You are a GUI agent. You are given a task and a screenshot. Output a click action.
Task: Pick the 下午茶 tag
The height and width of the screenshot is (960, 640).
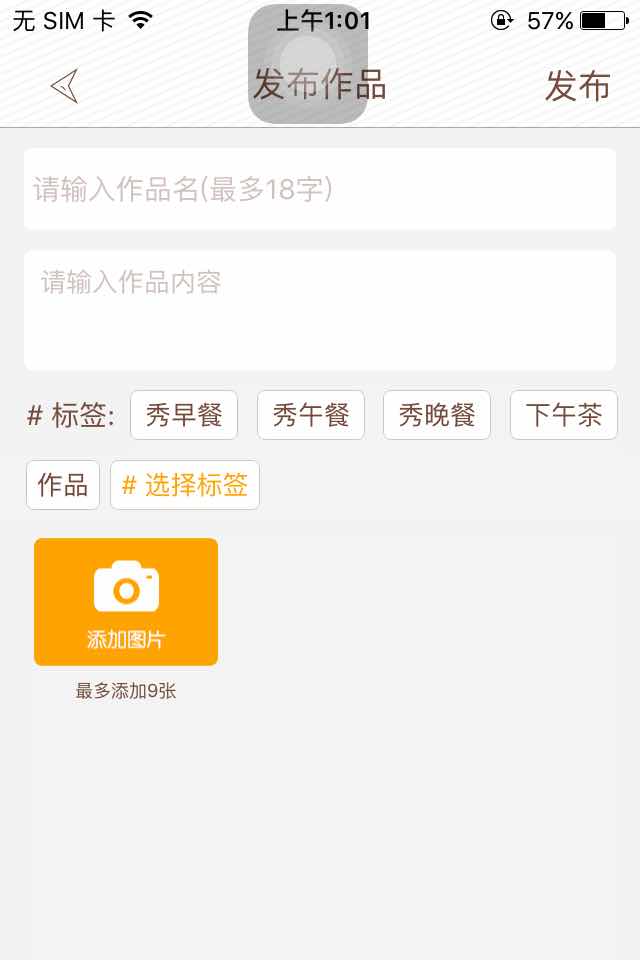coord(564,415)
